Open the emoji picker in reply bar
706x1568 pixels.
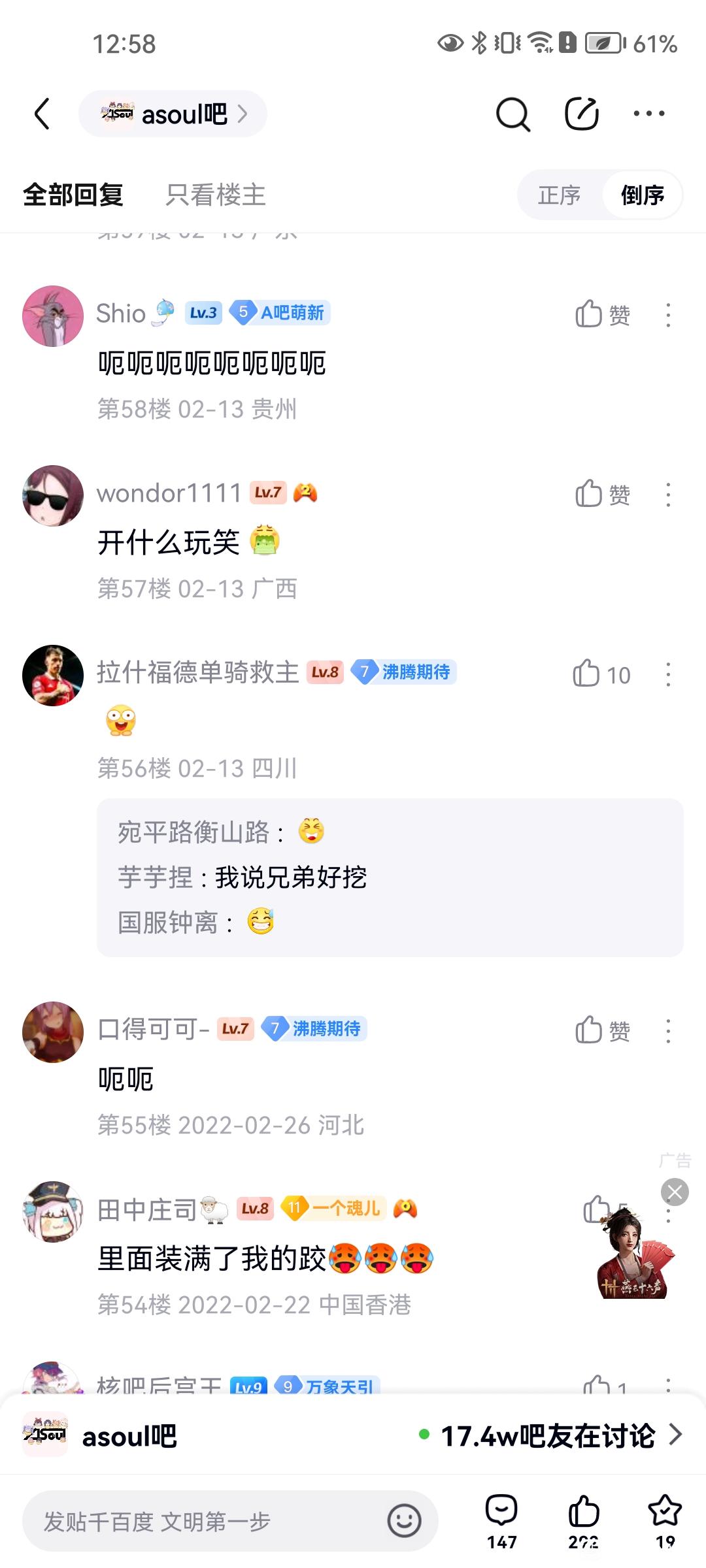[x=404, y=1521]
